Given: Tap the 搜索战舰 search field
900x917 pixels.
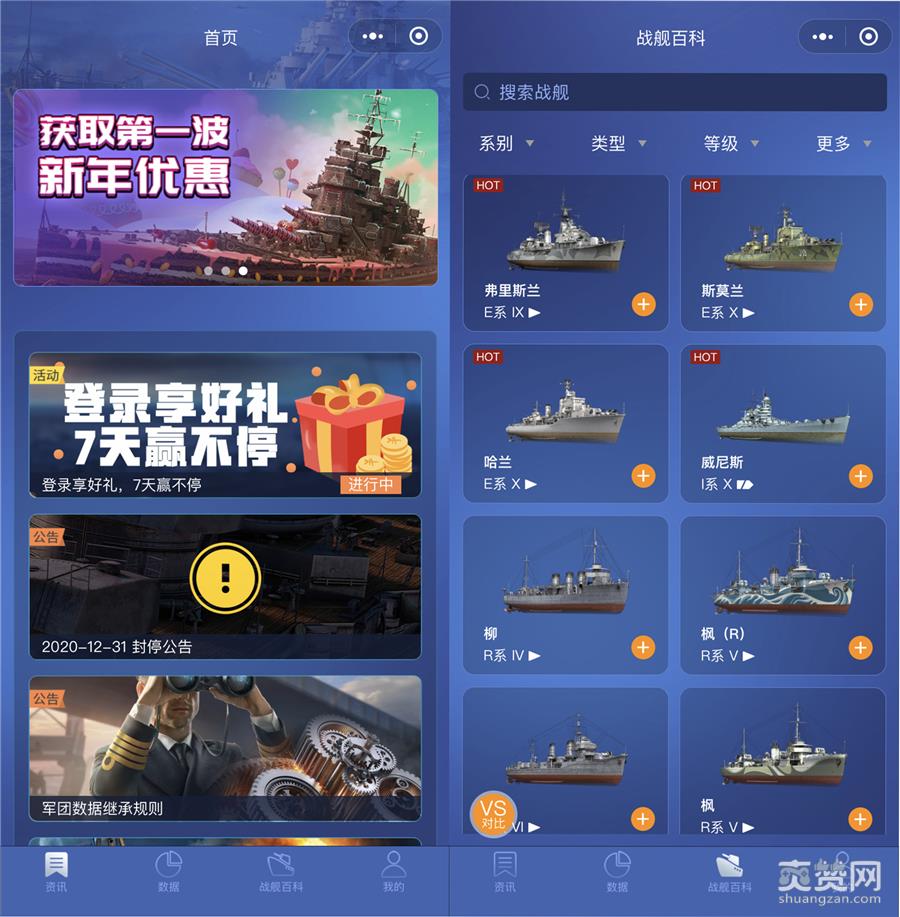Looking at the screenshot, I should [674, 92].
